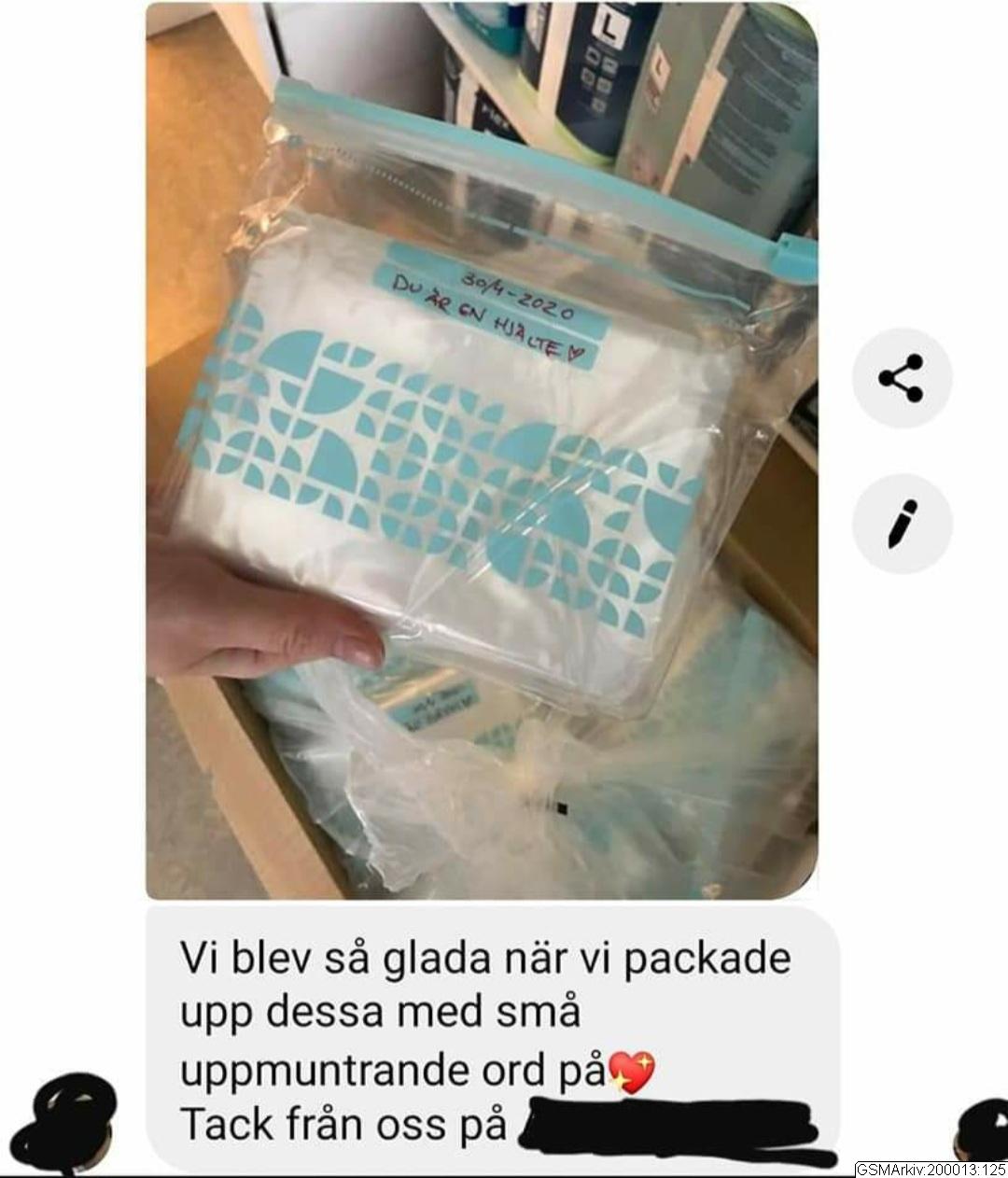
Task: Share the photo message
Action: tap(902, 378)
